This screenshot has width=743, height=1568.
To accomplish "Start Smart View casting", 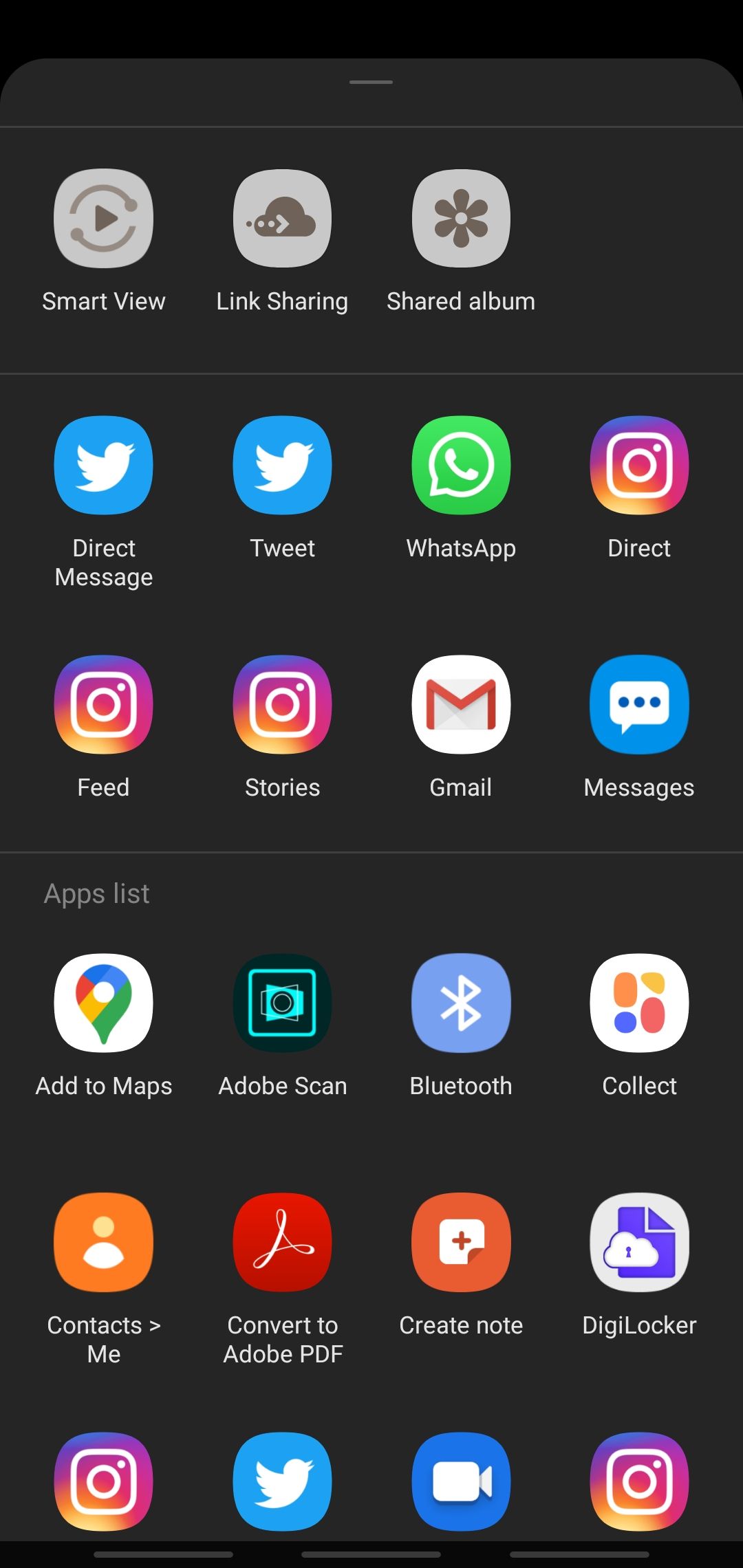I will [x=103, y=217].
